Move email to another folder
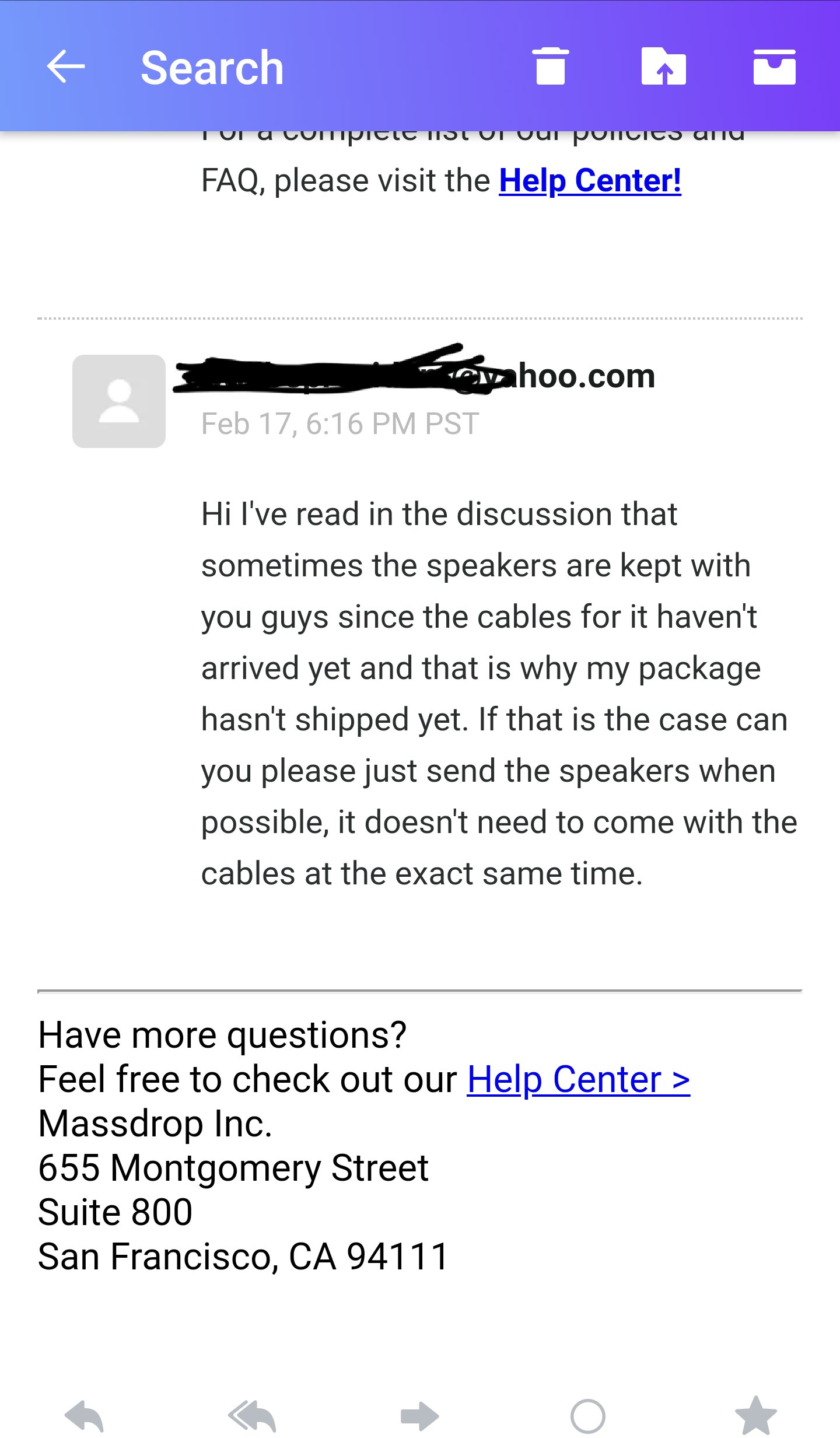This screenshot has height=1438, width=840. pos(663,67)
